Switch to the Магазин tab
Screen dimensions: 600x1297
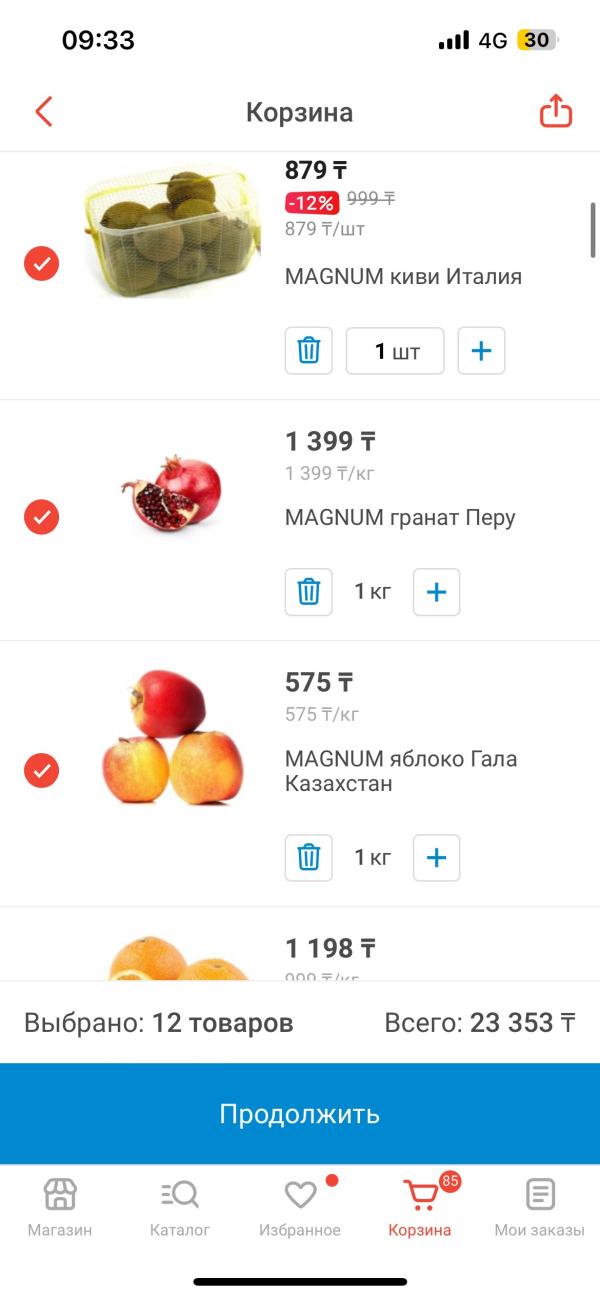(60, 1208)
